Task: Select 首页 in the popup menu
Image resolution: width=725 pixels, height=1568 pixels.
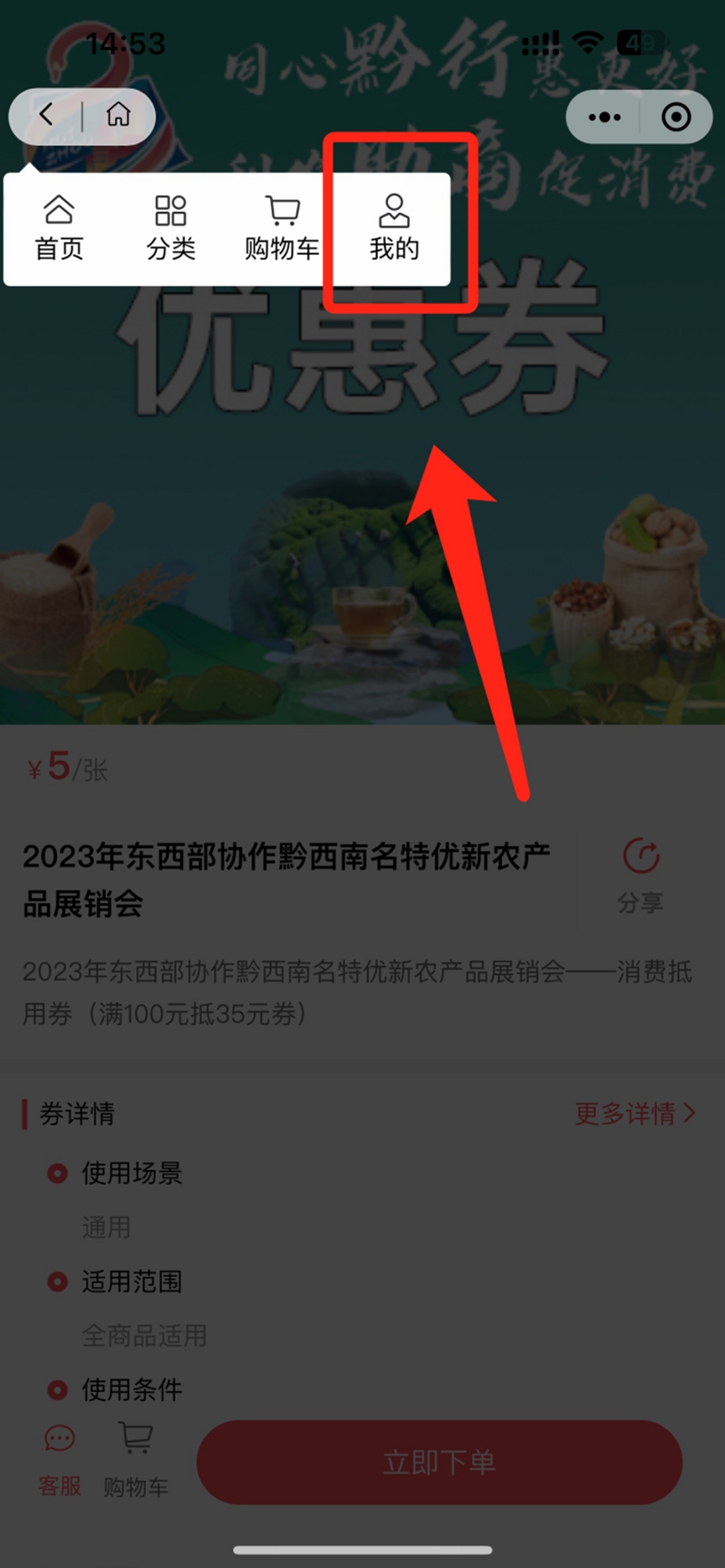Action: click(59, 228)
